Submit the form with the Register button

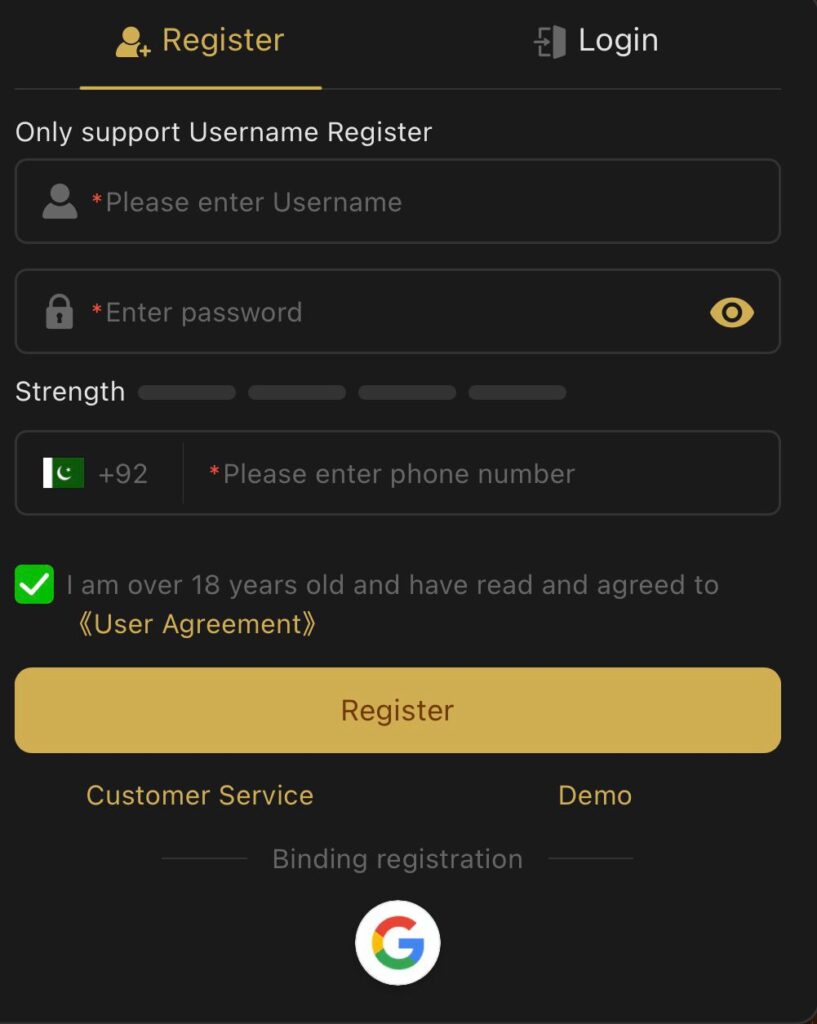(x=398, y=710)
